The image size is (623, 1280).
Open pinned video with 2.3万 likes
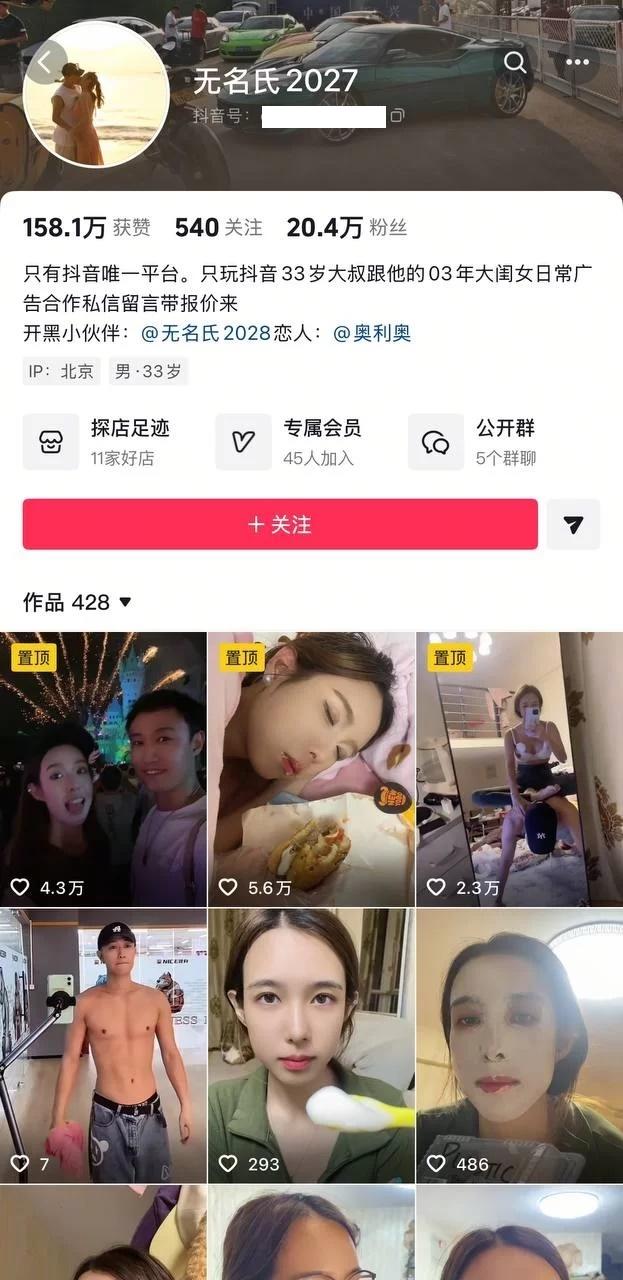point(519,768)
